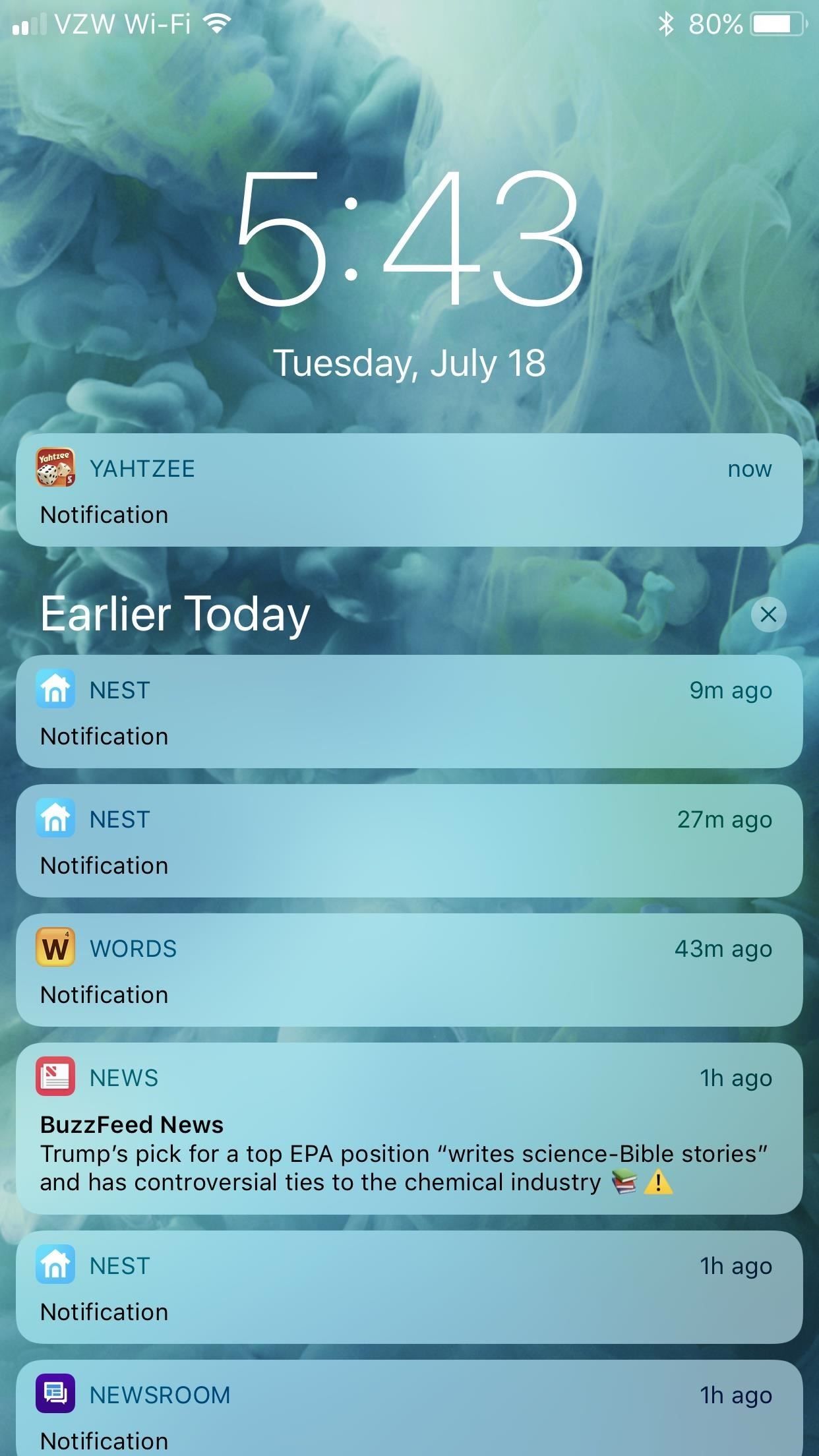
Task: Open the Newsroom notification
Action: [x=409, y=1411]
